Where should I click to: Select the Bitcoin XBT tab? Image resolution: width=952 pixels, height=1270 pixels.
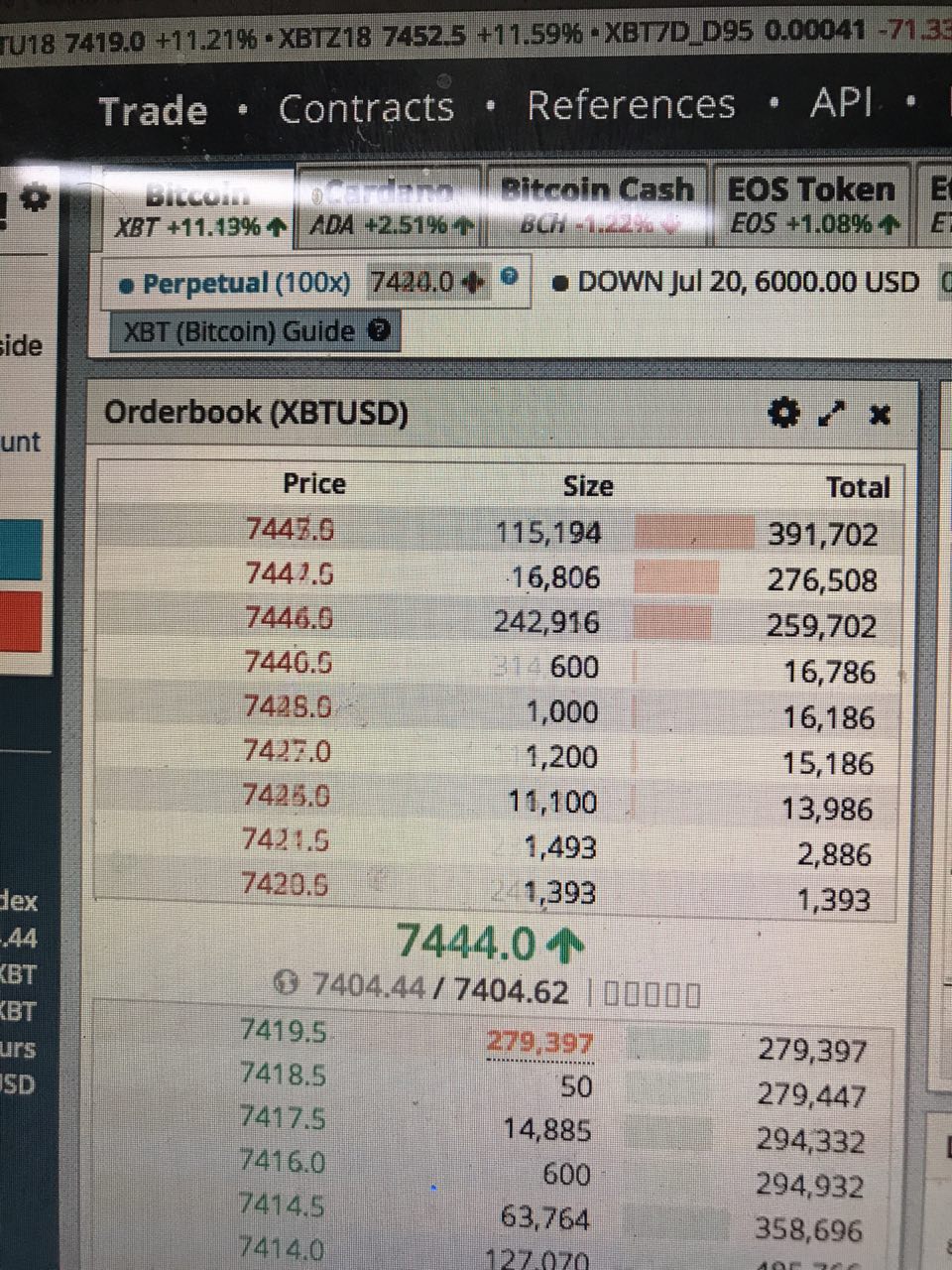198,208
